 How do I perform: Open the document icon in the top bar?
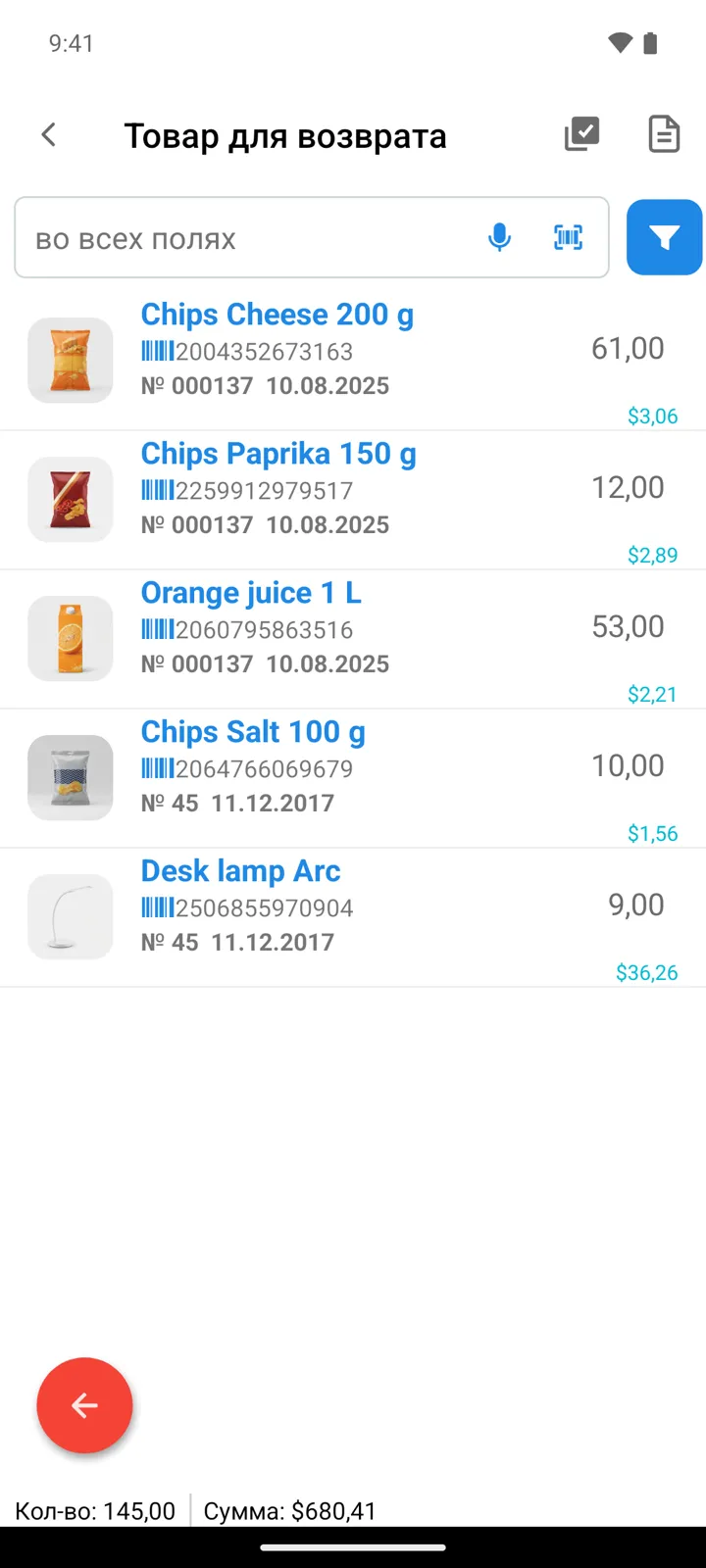(x=664, y=134)
